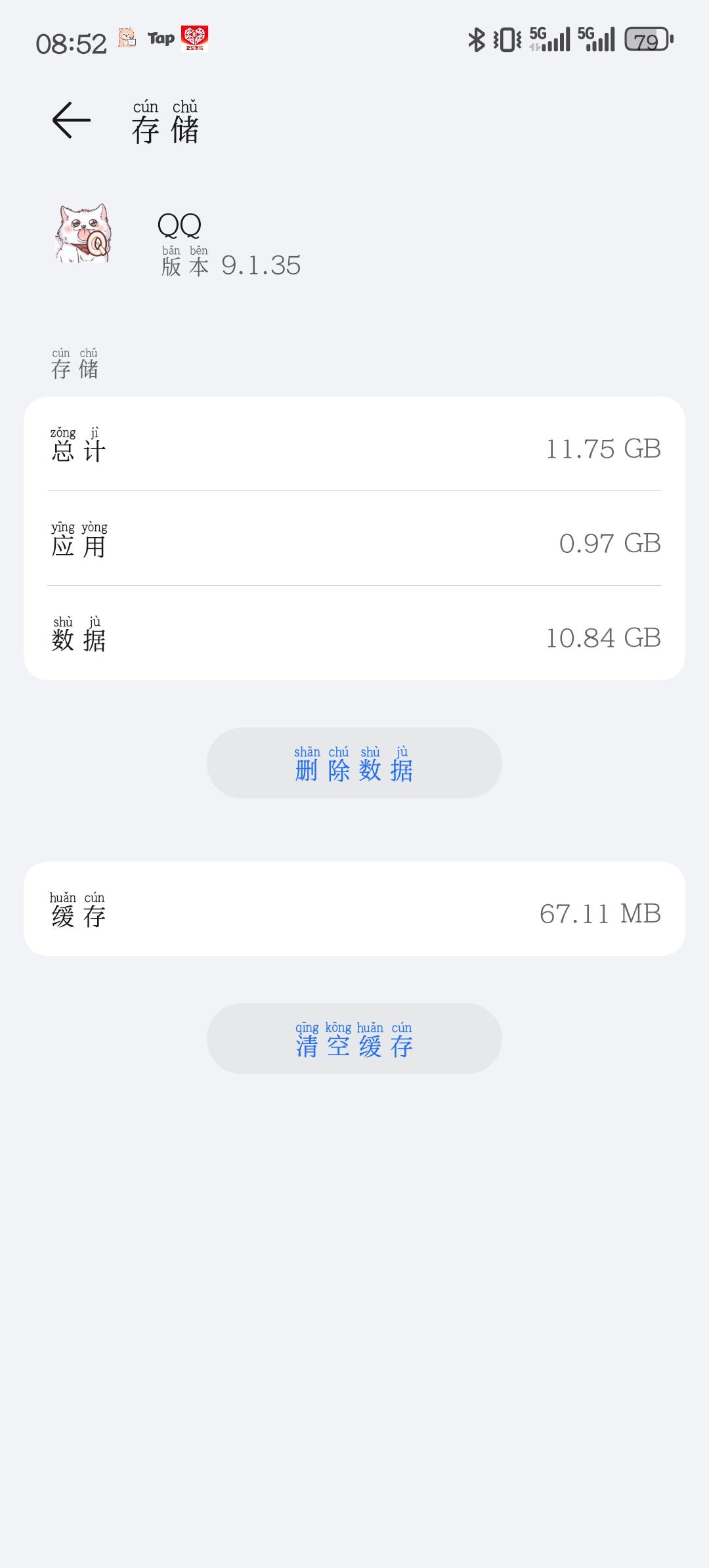Clear cache with 清空缓存 button
709x1568 pixels.
tap(354, 1039)
